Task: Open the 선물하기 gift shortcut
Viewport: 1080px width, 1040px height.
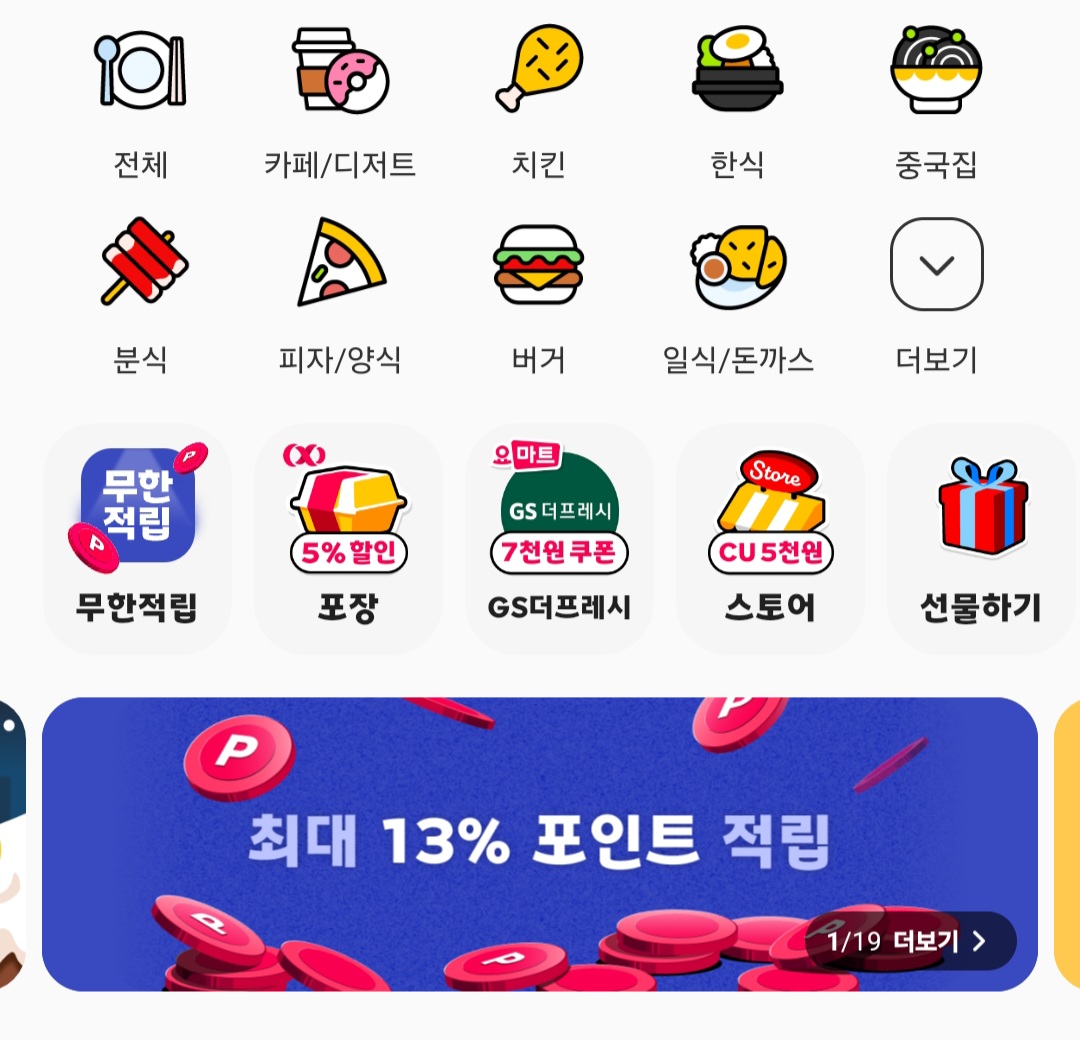Action: click(x=981, y=539)
